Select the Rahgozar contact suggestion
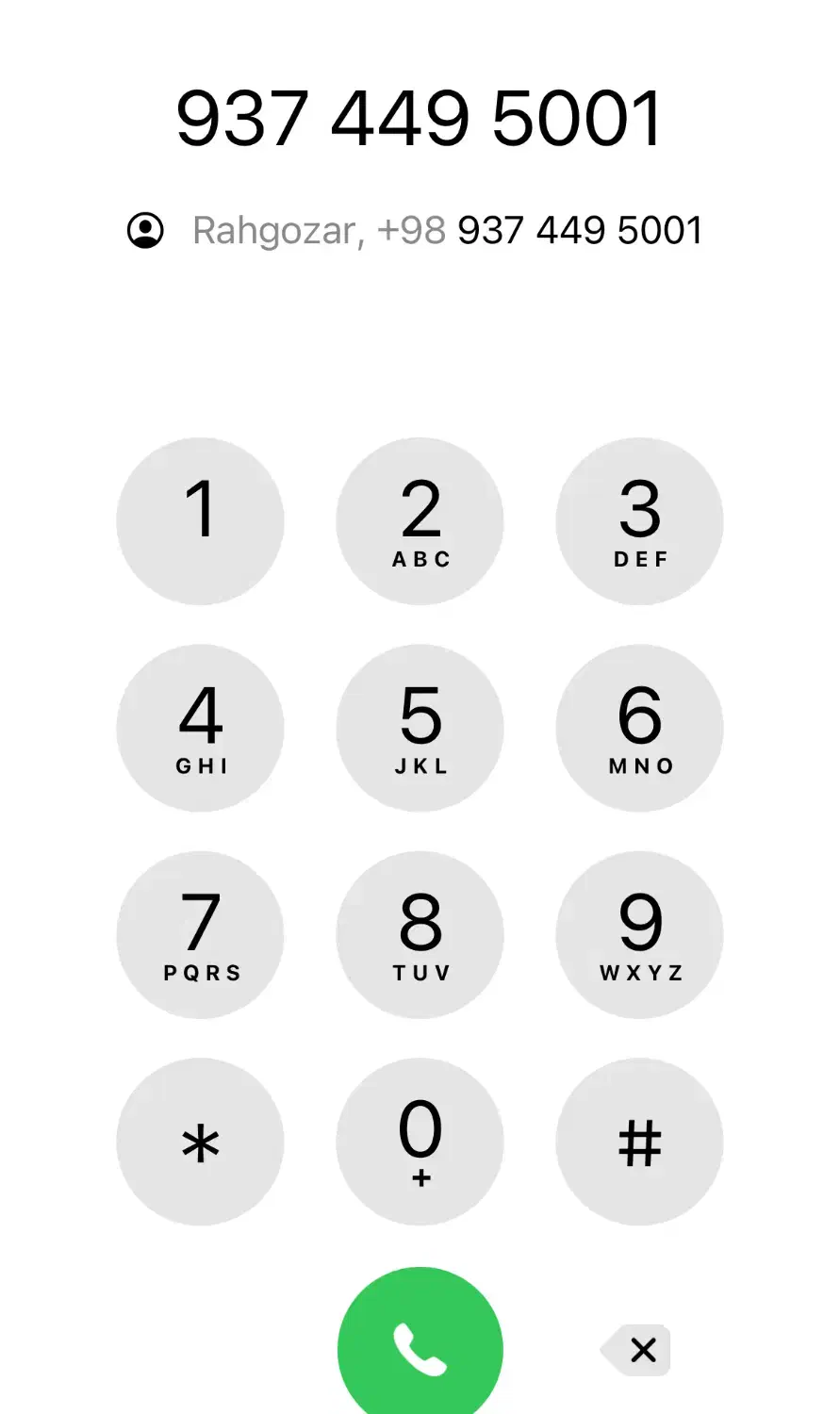The image size is (840, 1414). 416,231
